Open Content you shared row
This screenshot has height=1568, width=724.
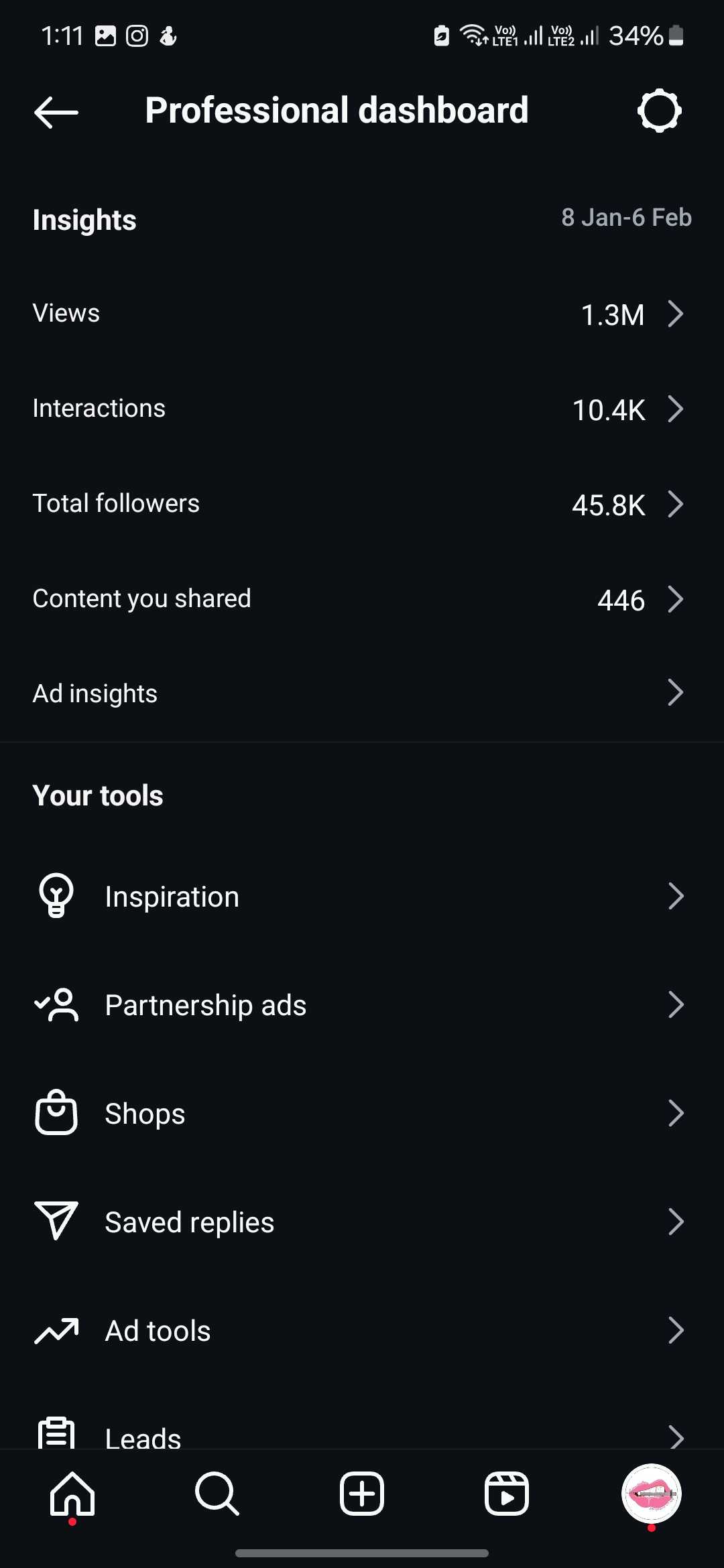coord(362,599)
